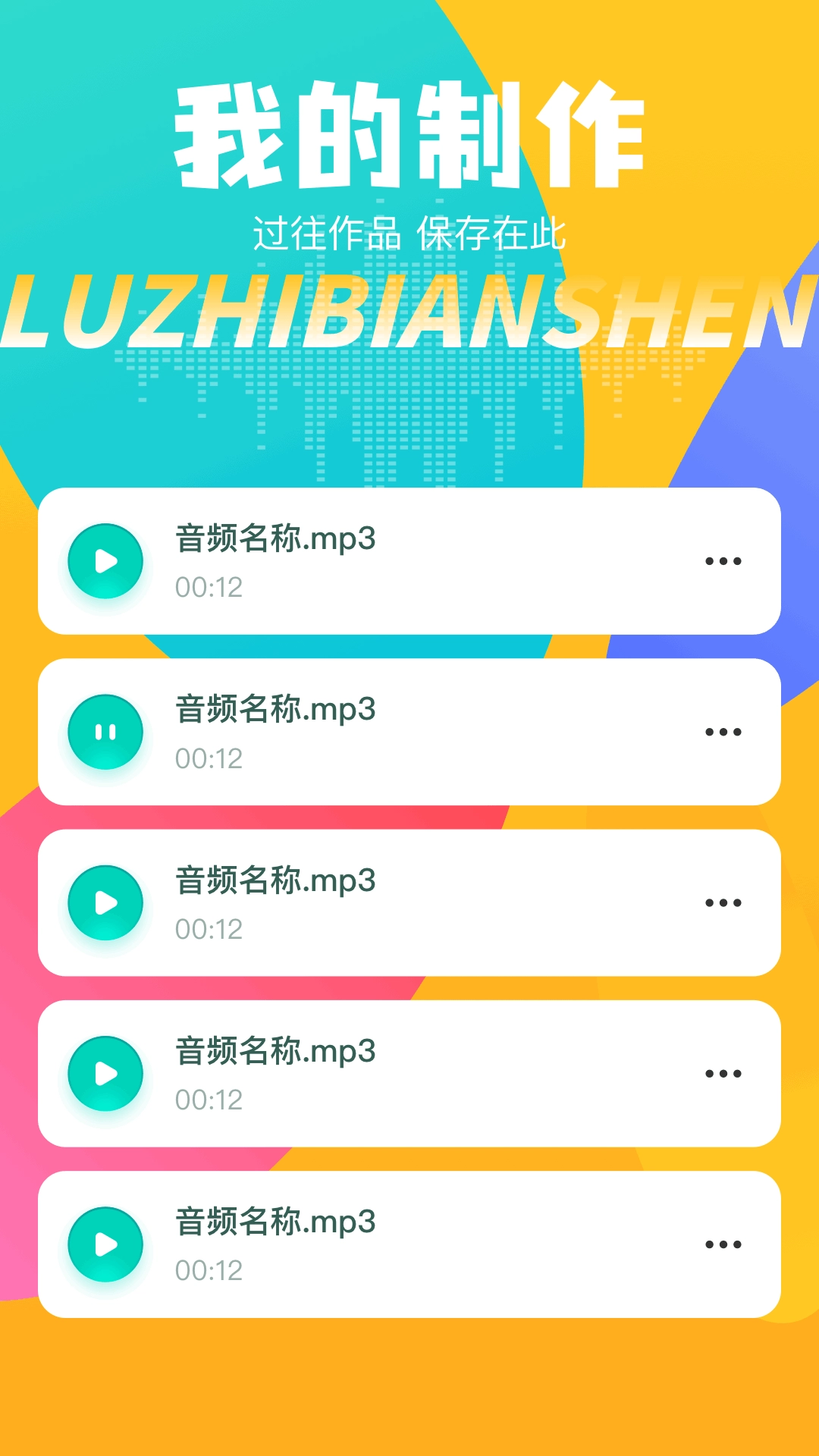Pause the second audio that is playing

point(106,730)
